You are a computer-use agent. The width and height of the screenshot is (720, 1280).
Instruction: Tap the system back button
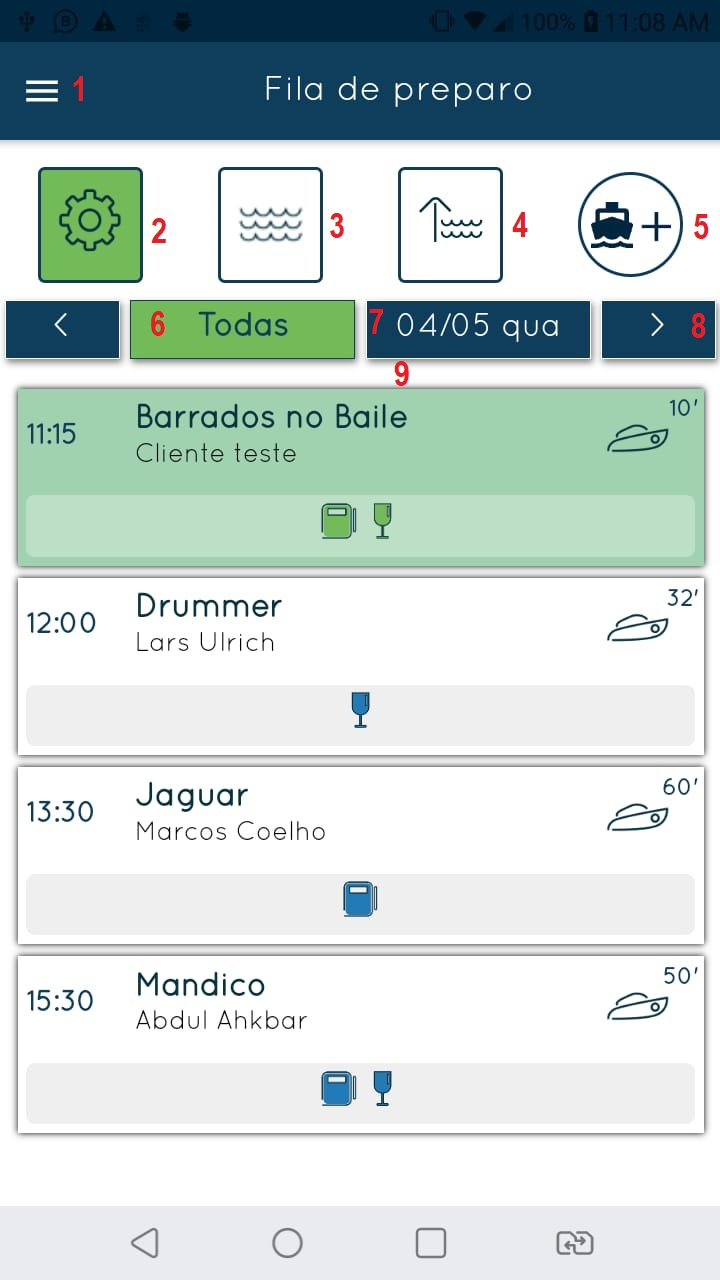pyautogui.click(x=144, y=1242)
